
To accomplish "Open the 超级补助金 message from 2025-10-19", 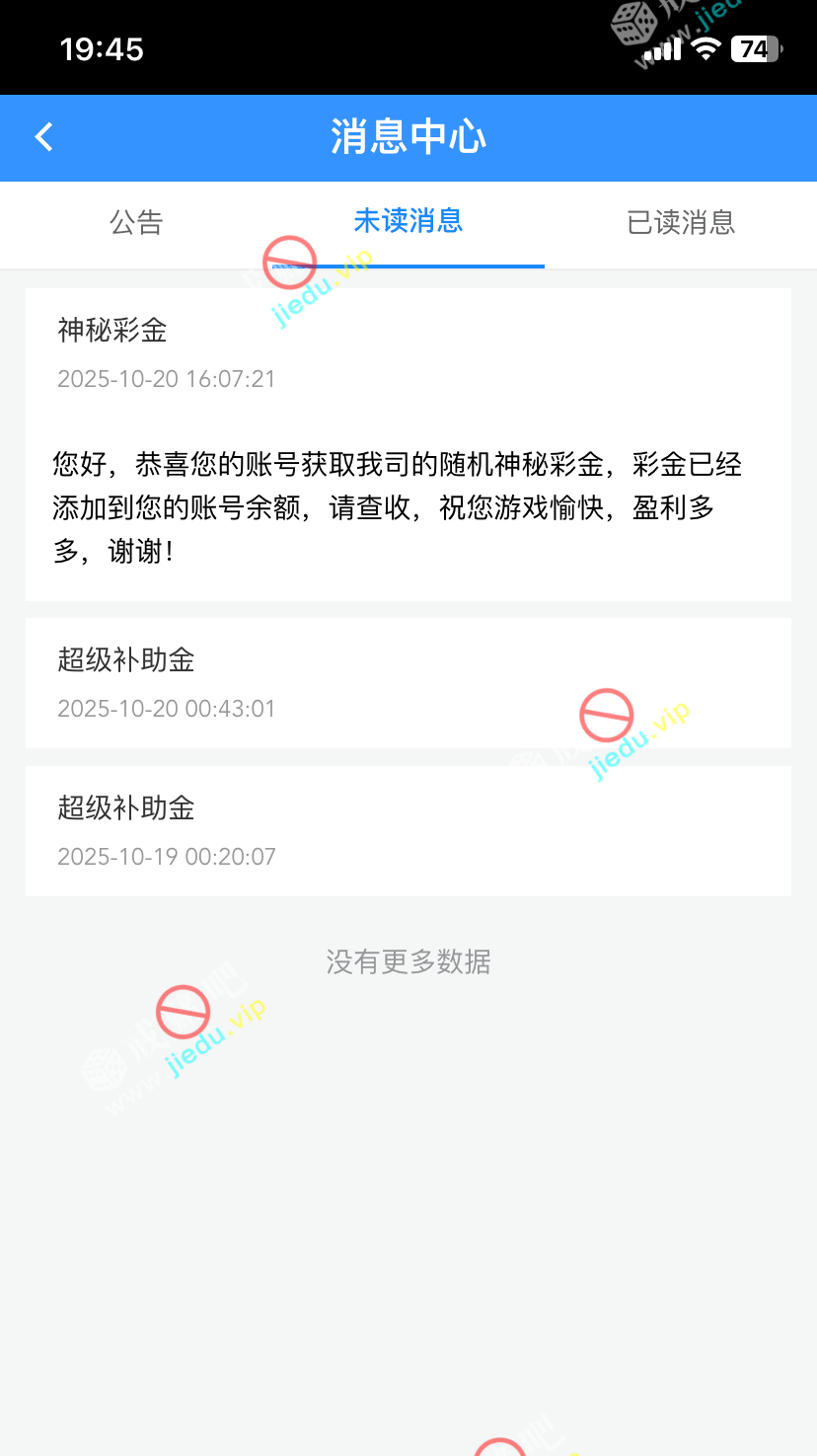I will [408, 831].
